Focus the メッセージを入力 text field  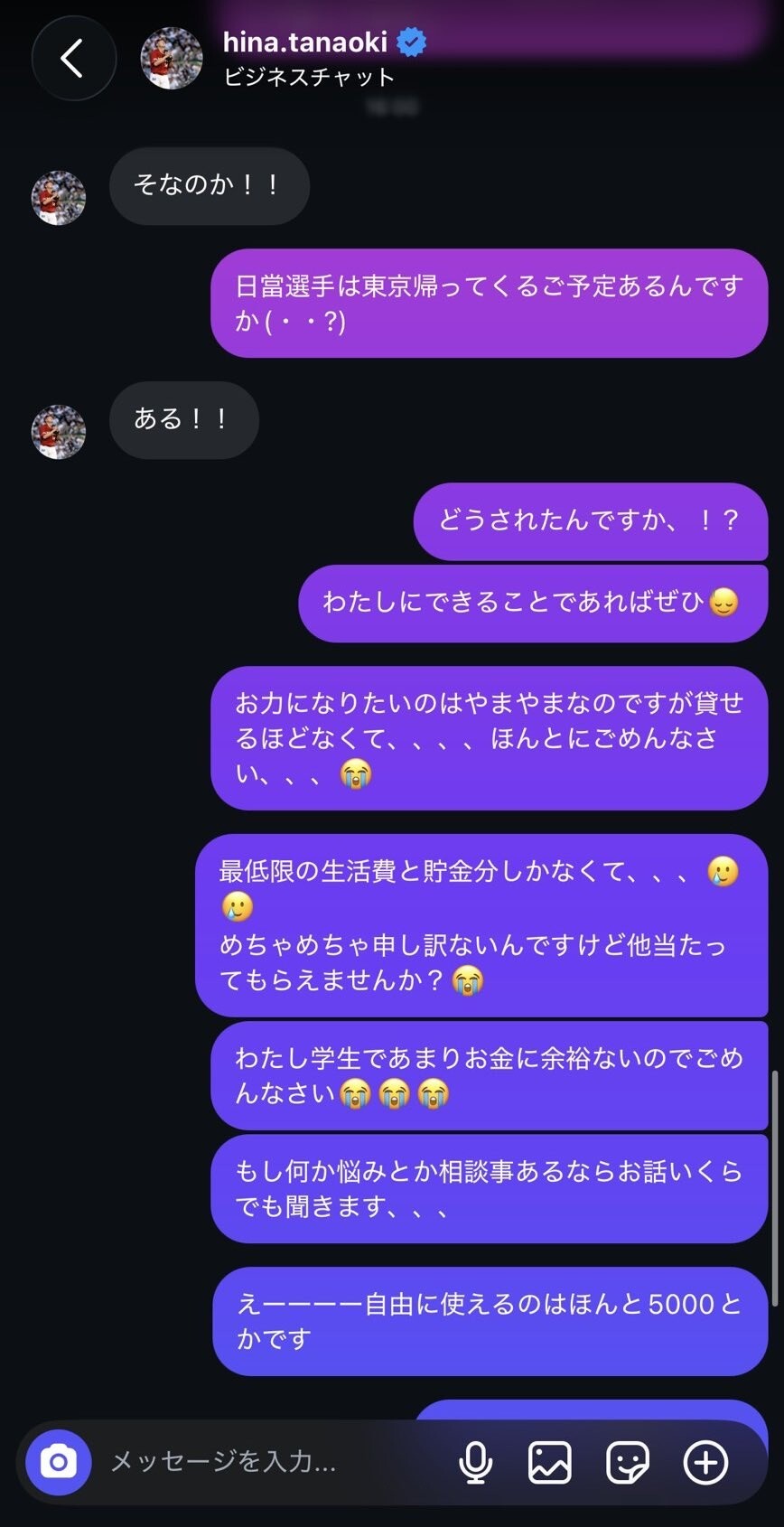[x=271, y=1462]
